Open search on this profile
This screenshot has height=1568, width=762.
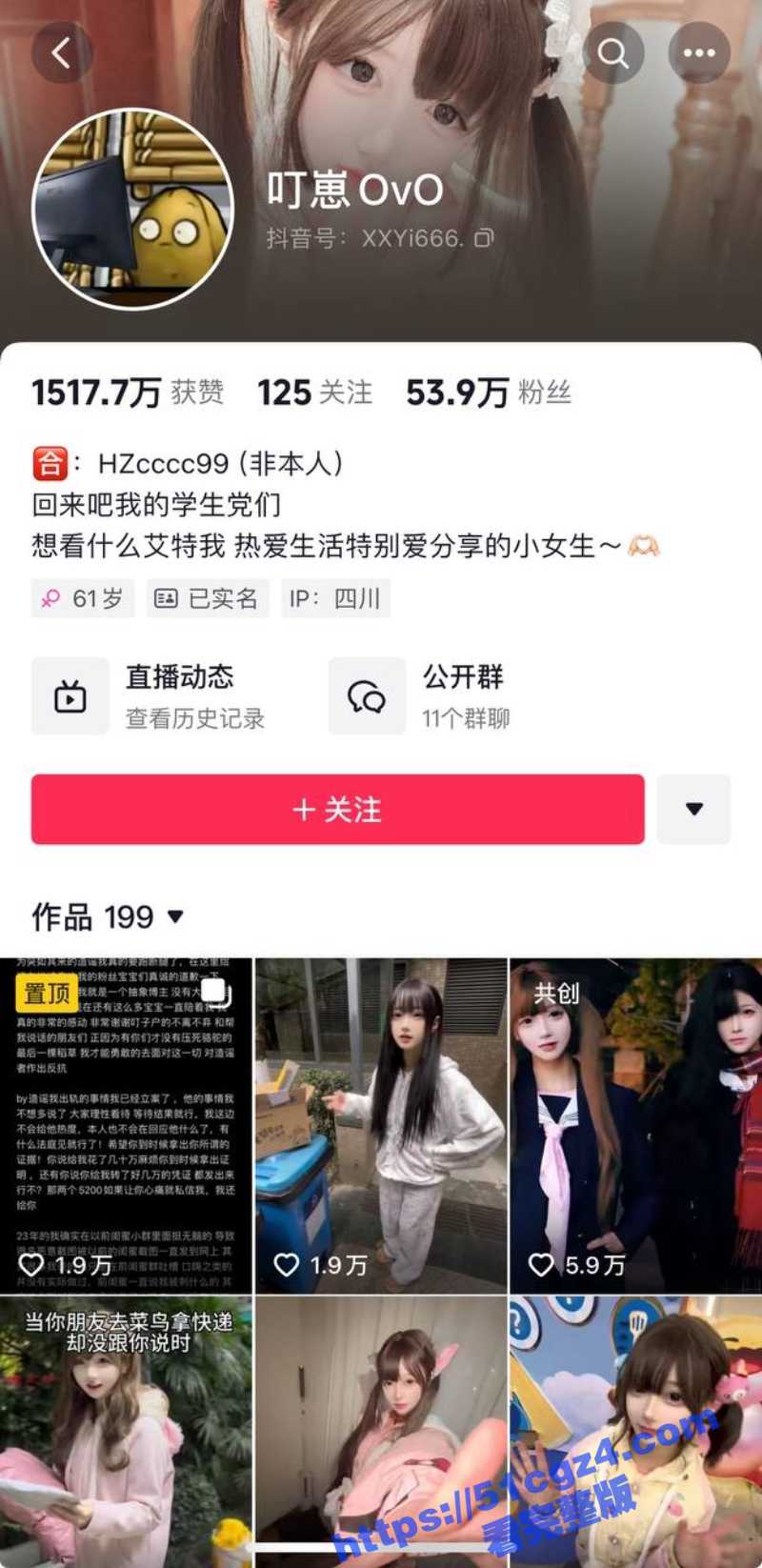612,52
